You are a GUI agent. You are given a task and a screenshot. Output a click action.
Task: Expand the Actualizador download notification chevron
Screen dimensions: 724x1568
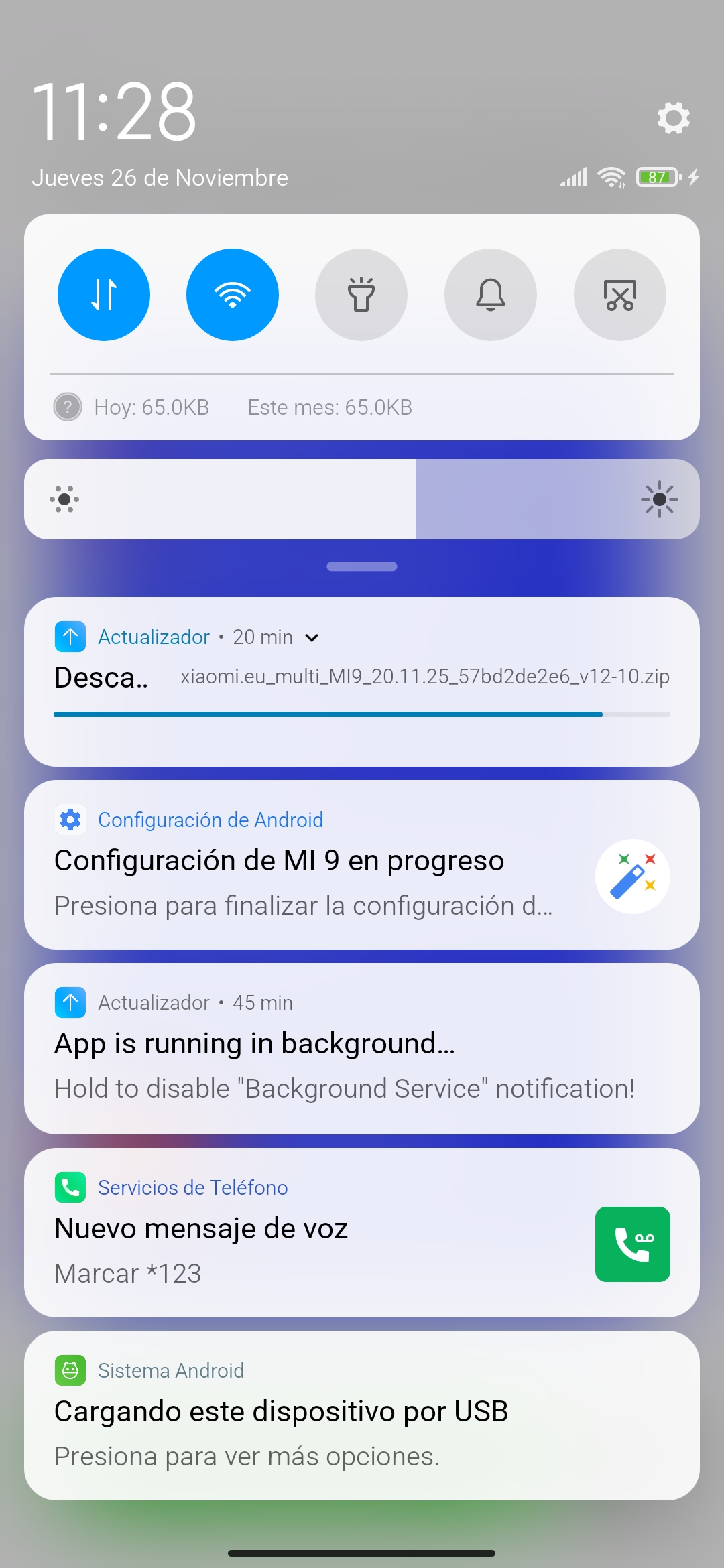click(x=312, y=637)
